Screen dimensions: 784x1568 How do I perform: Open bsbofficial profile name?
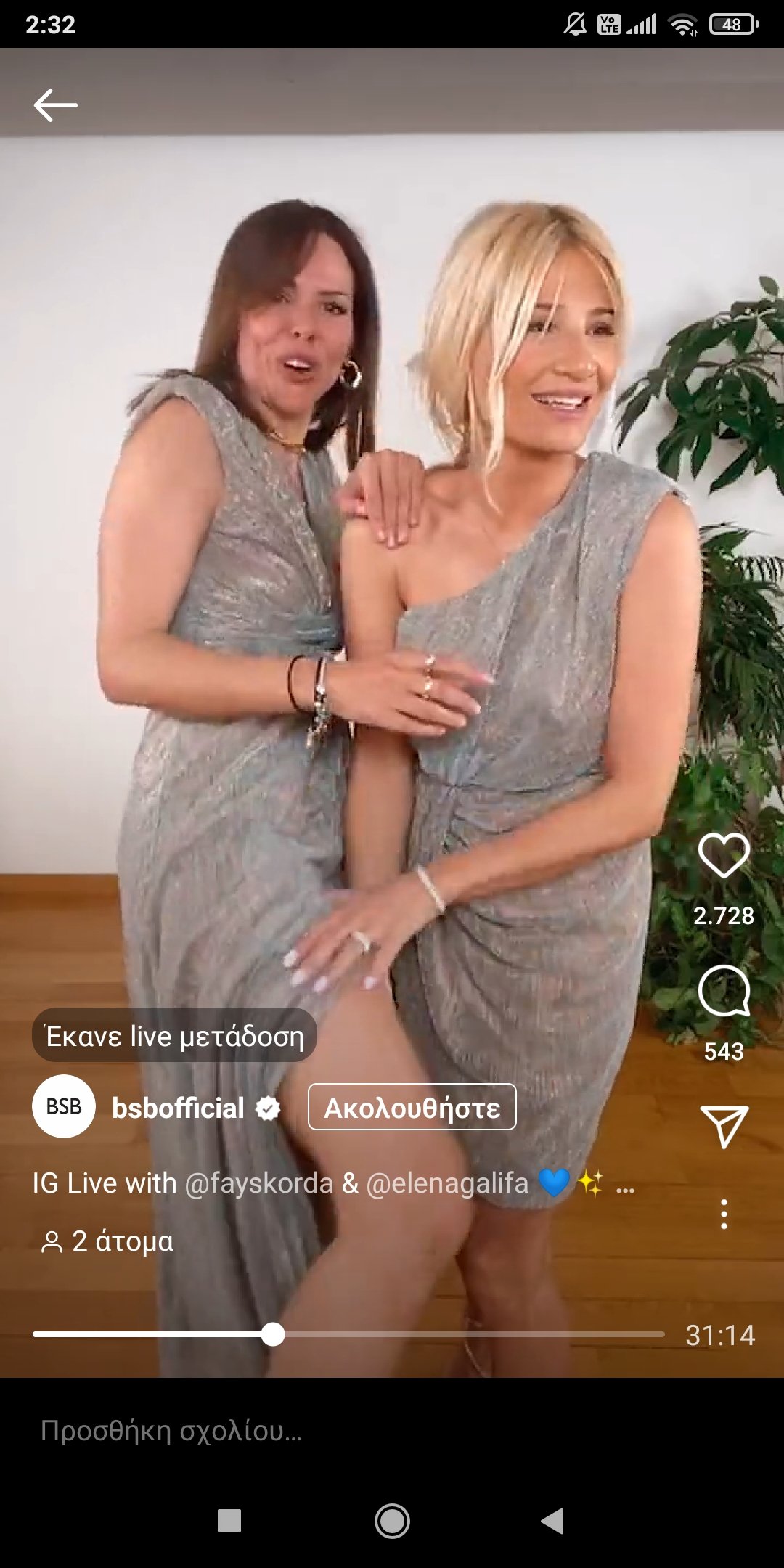point(178,1108)
